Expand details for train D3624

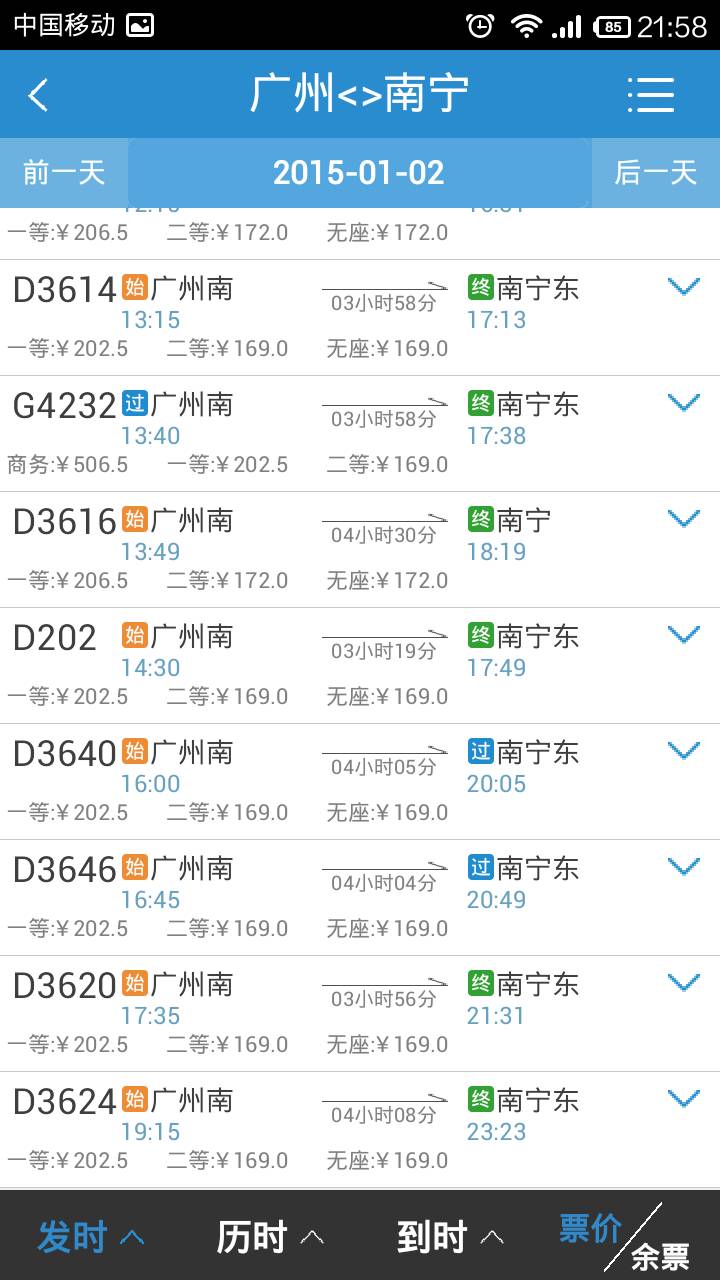point(684,1097)
